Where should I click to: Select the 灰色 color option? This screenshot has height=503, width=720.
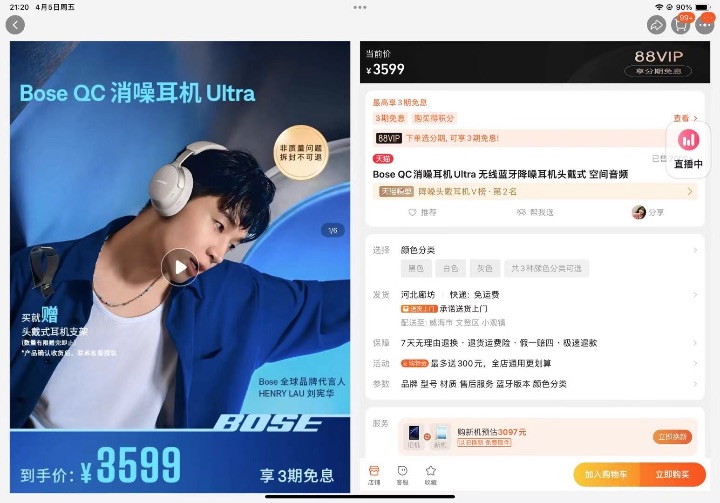pyautogui.click(x=484, y=268)
